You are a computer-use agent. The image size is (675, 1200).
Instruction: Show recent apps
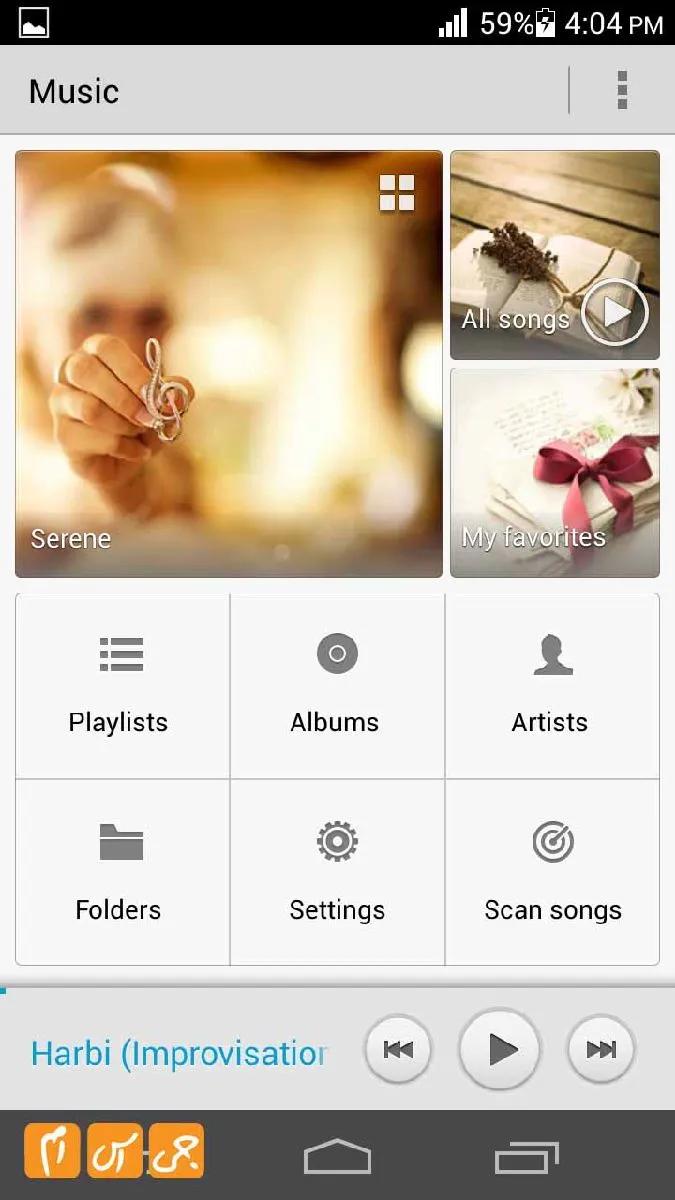[527, 1157]
